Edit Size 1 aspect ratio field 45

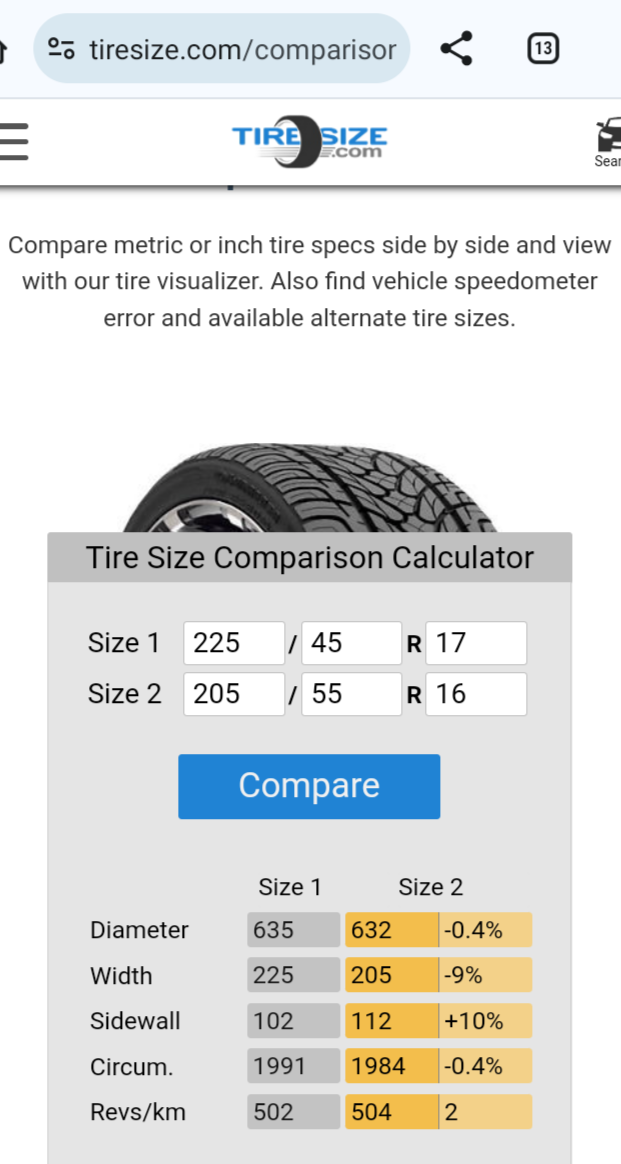352,643
